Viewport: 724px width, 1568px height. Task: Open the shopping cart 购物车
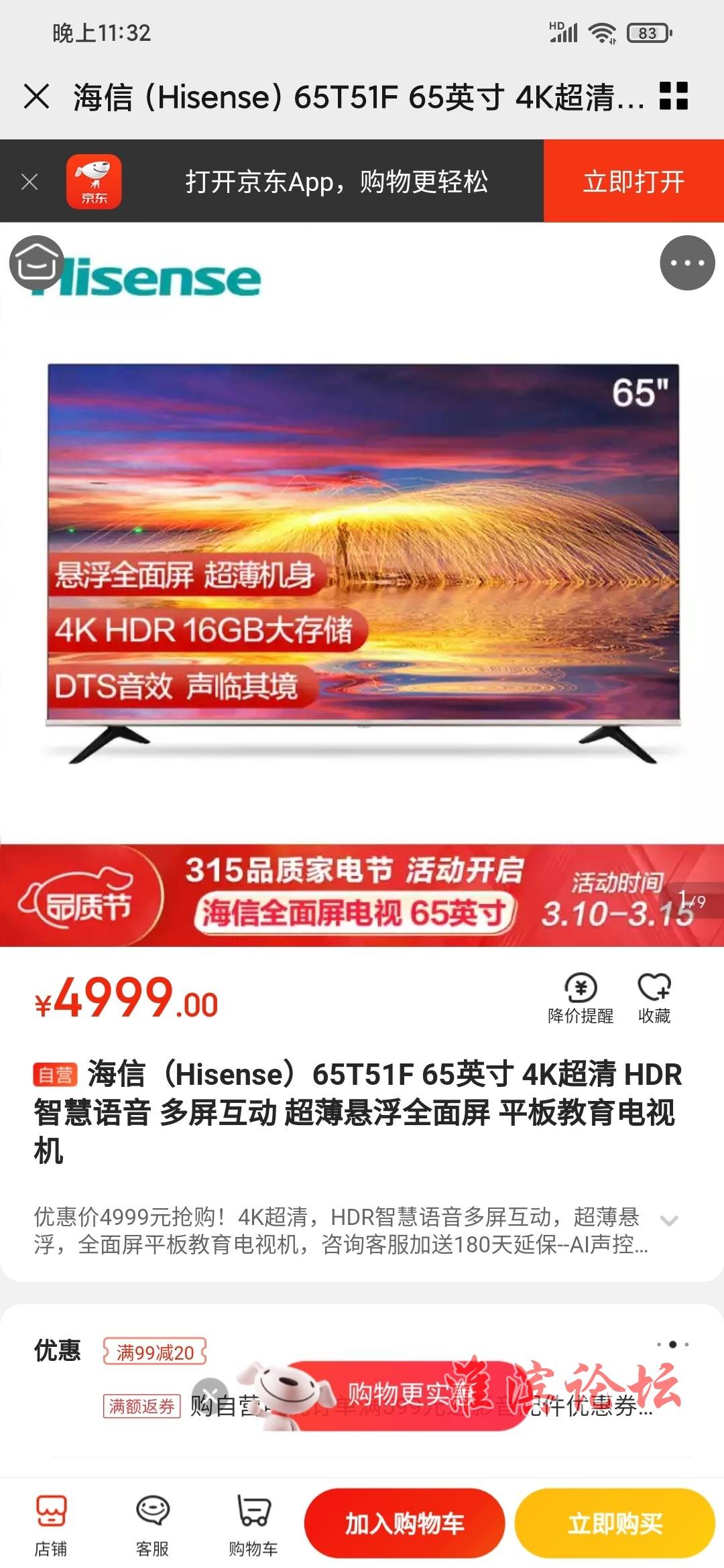(x=253, y=1523)
